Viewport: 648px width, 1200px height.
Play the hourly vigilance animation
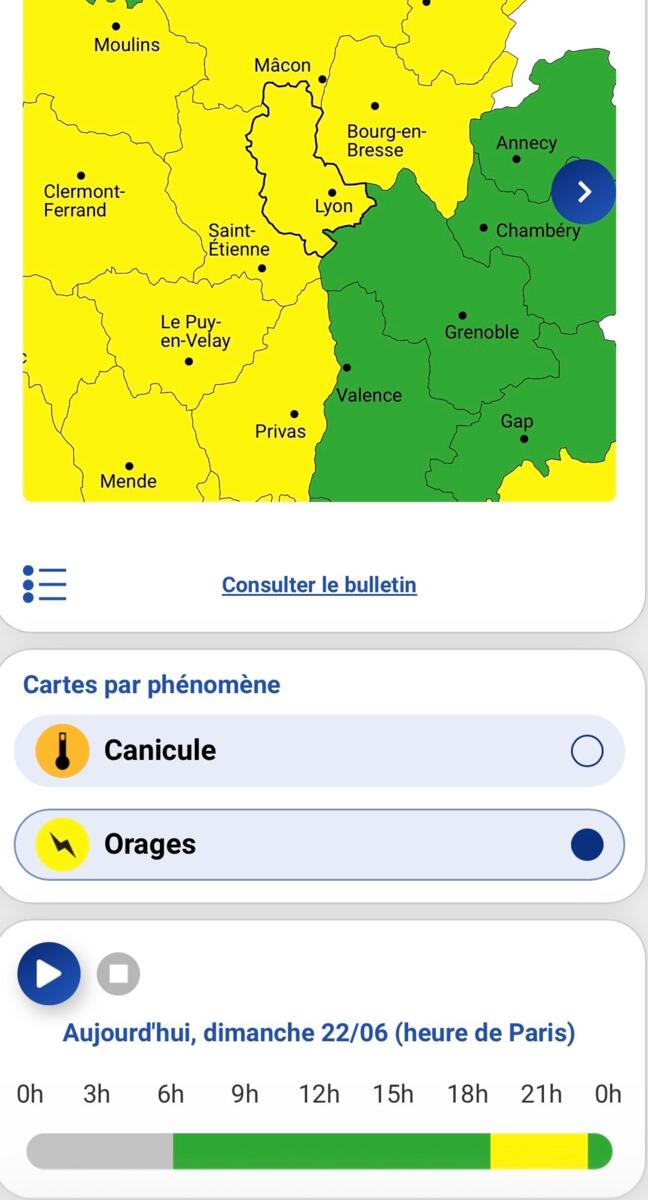pos(49,973)
